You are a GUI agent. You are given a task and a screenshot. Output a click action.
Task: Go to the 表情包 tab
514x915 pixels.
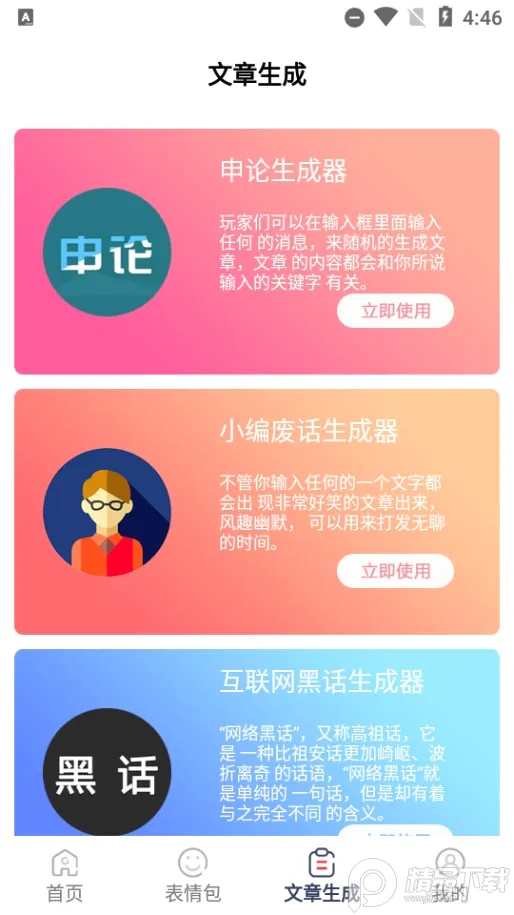coord(193,875)
